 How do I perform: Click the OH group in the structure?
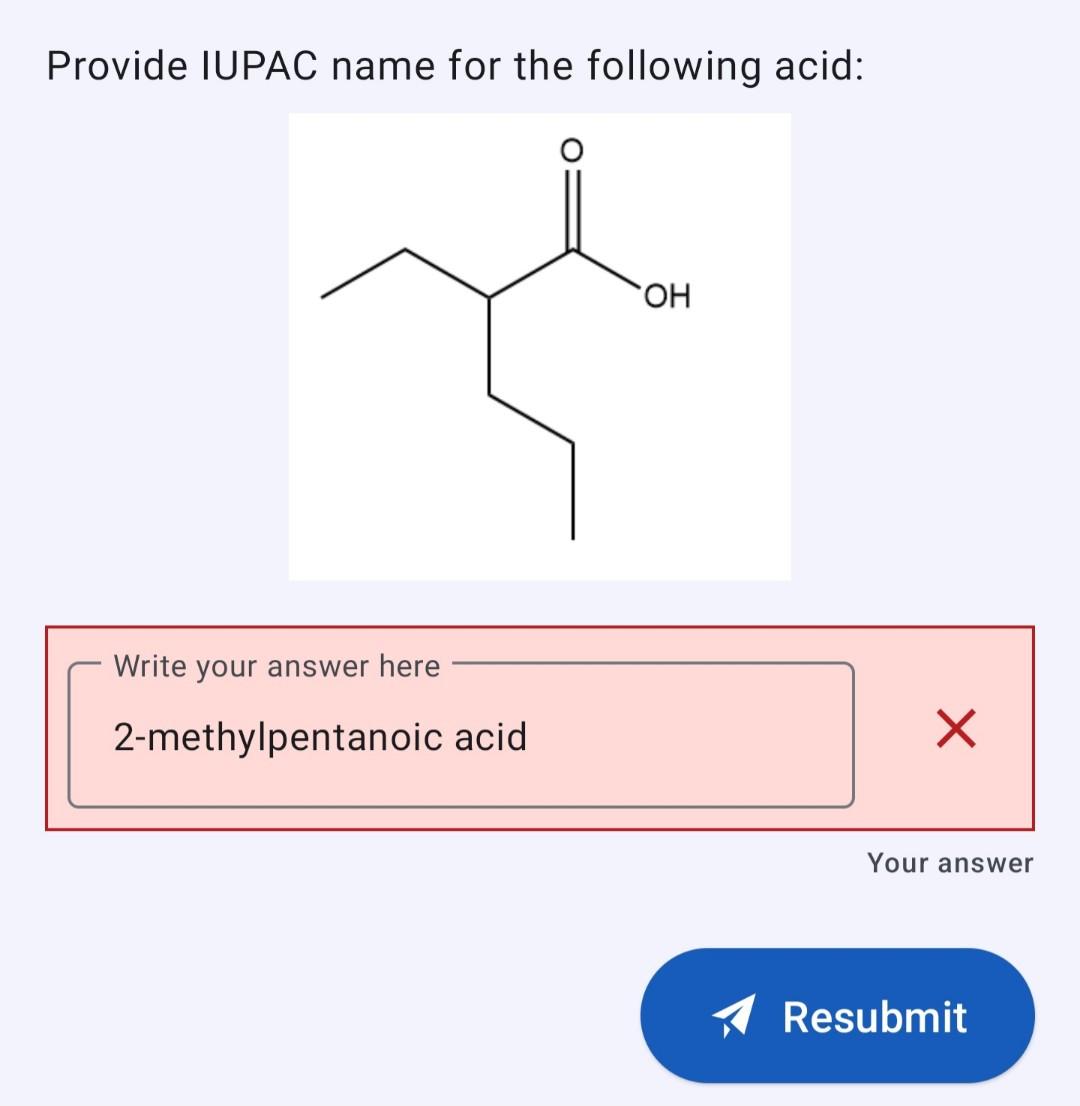coord(668,295)
